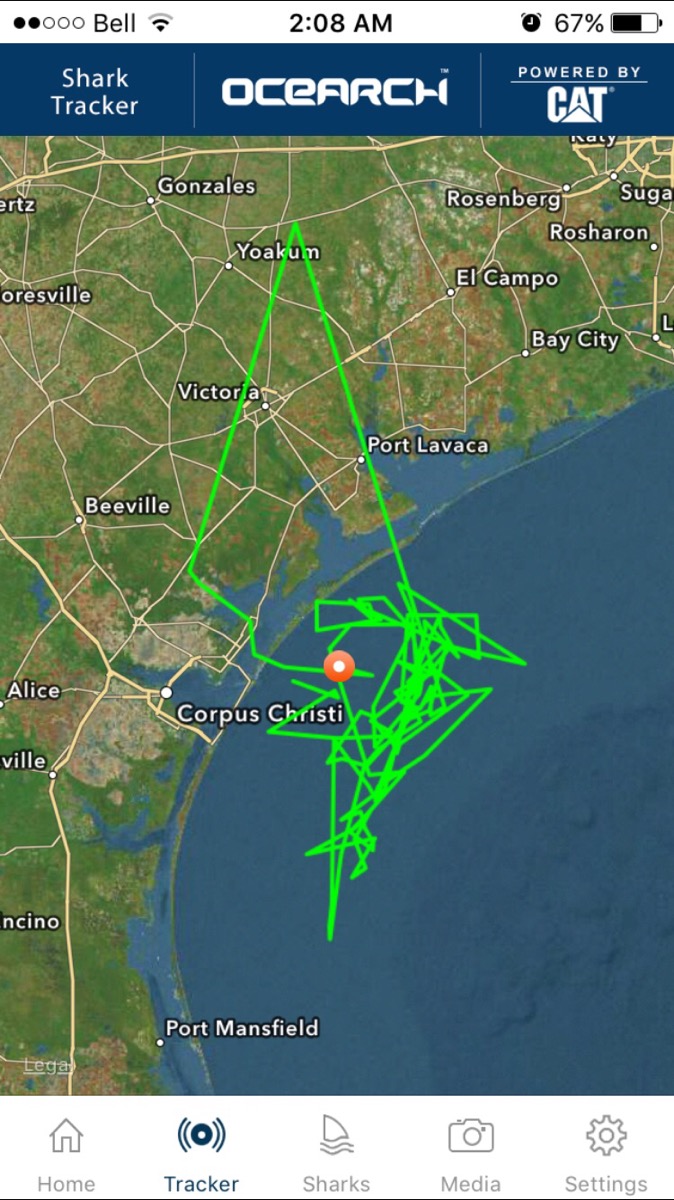
Task: Open the Settings tab
Action: (x=606, y=1153)
